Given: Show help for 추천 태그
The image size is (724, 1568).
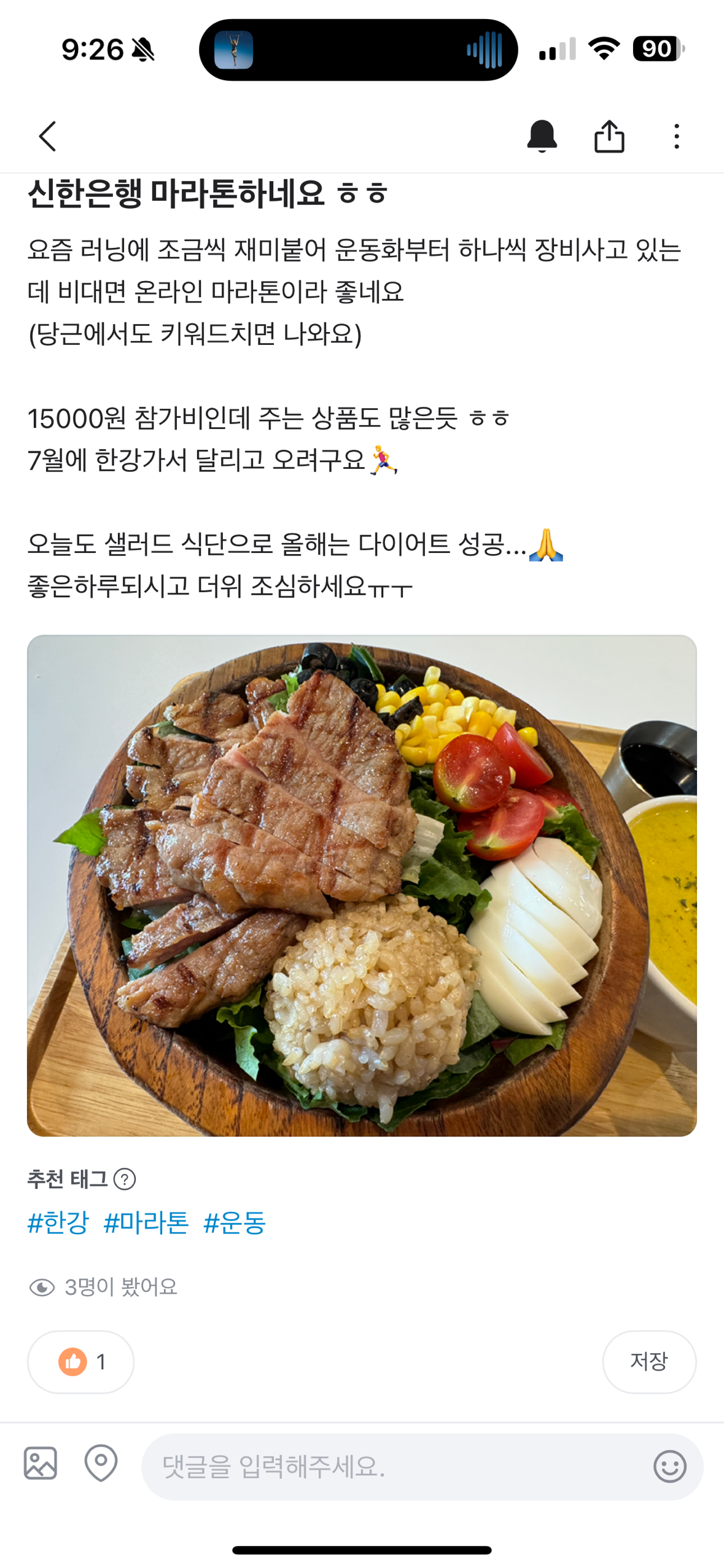Looking at the screenshot, I should point(125,1179).
